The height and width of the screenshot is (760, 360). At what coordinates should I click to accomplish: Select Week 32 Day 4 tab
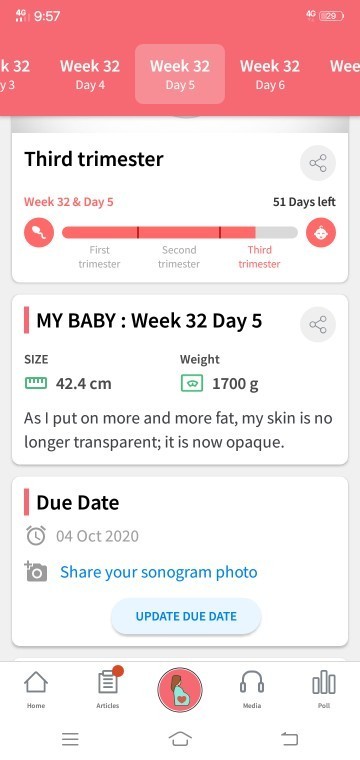pos(90,74)
